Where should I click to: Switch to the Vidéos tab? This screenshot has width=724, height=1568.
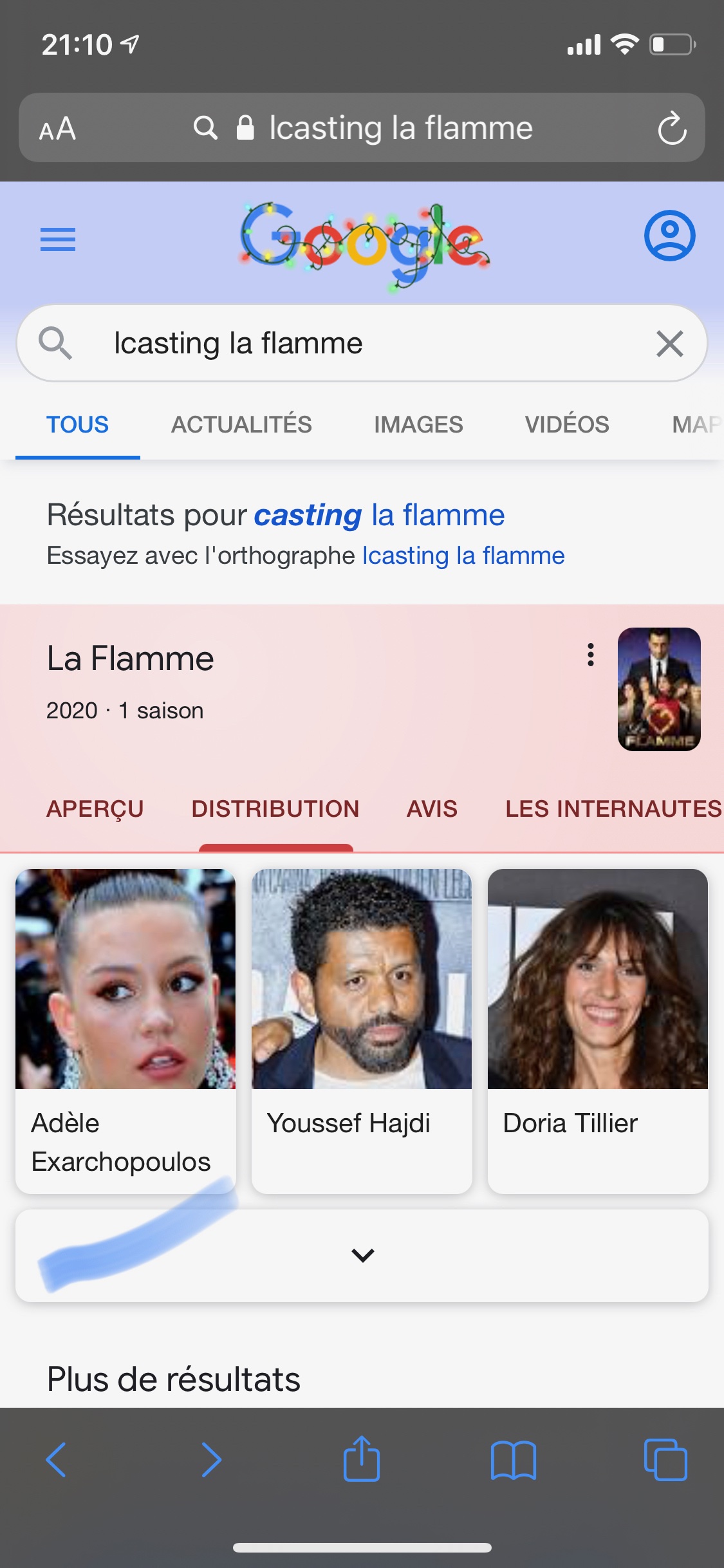click(x=566, y=425)
